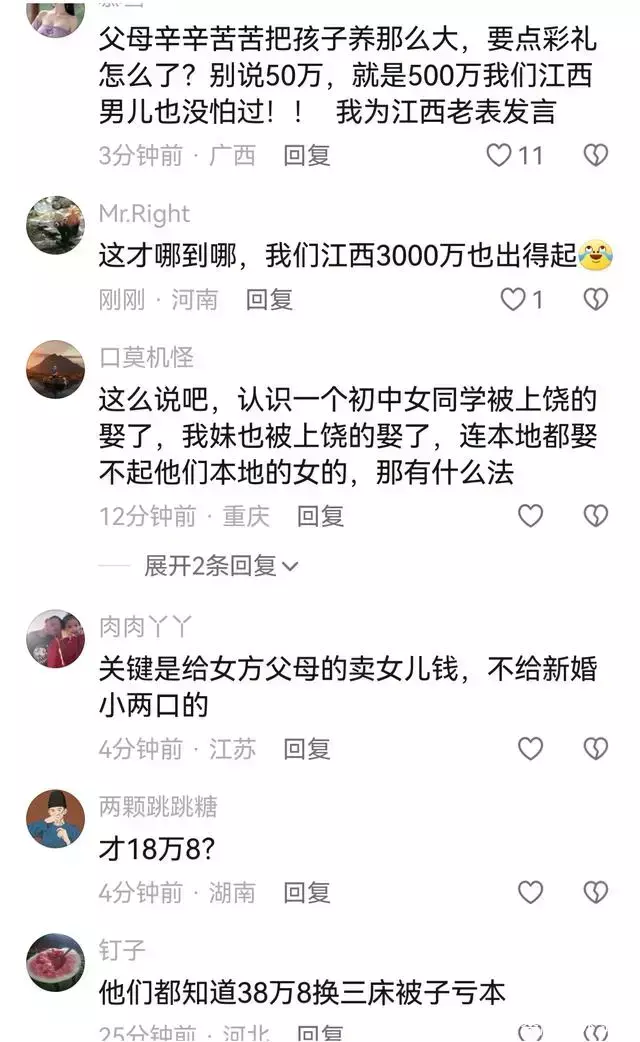Reply to 肉肉丫丫's comment

pyautogui.click(x=306, y=748)
